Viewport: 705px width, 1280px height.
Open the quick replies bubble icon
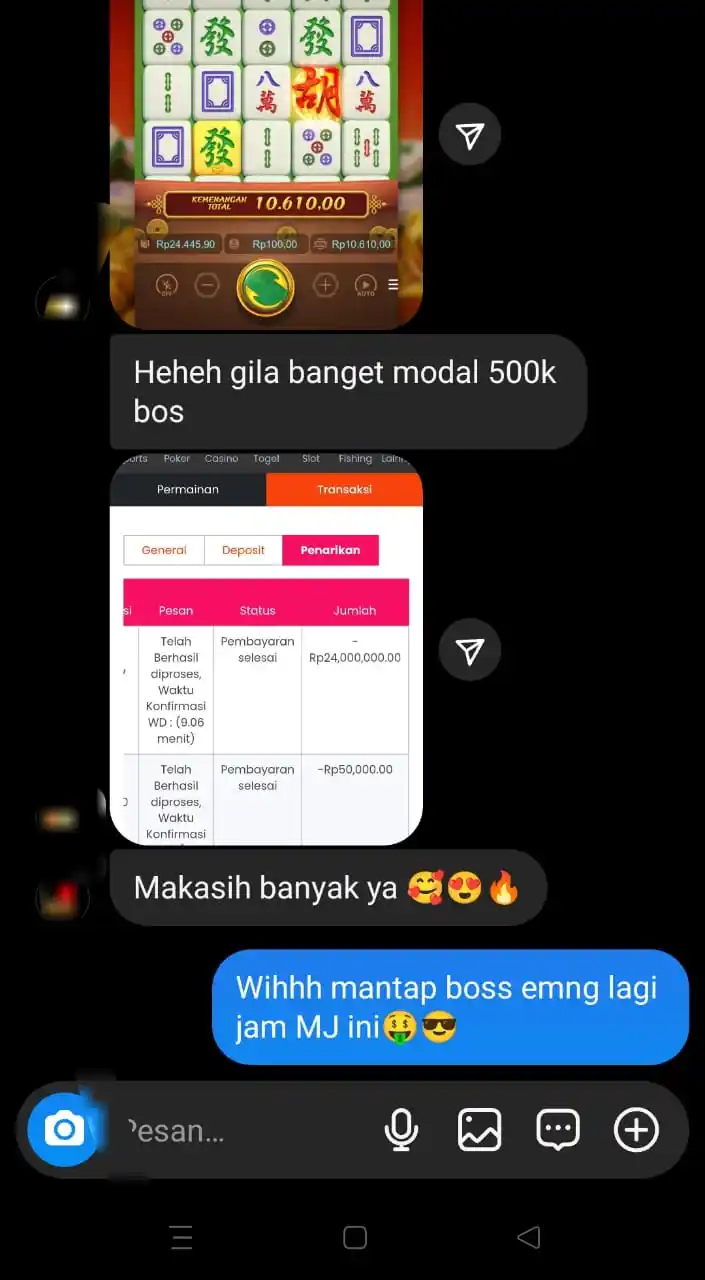coord(557,1130)
